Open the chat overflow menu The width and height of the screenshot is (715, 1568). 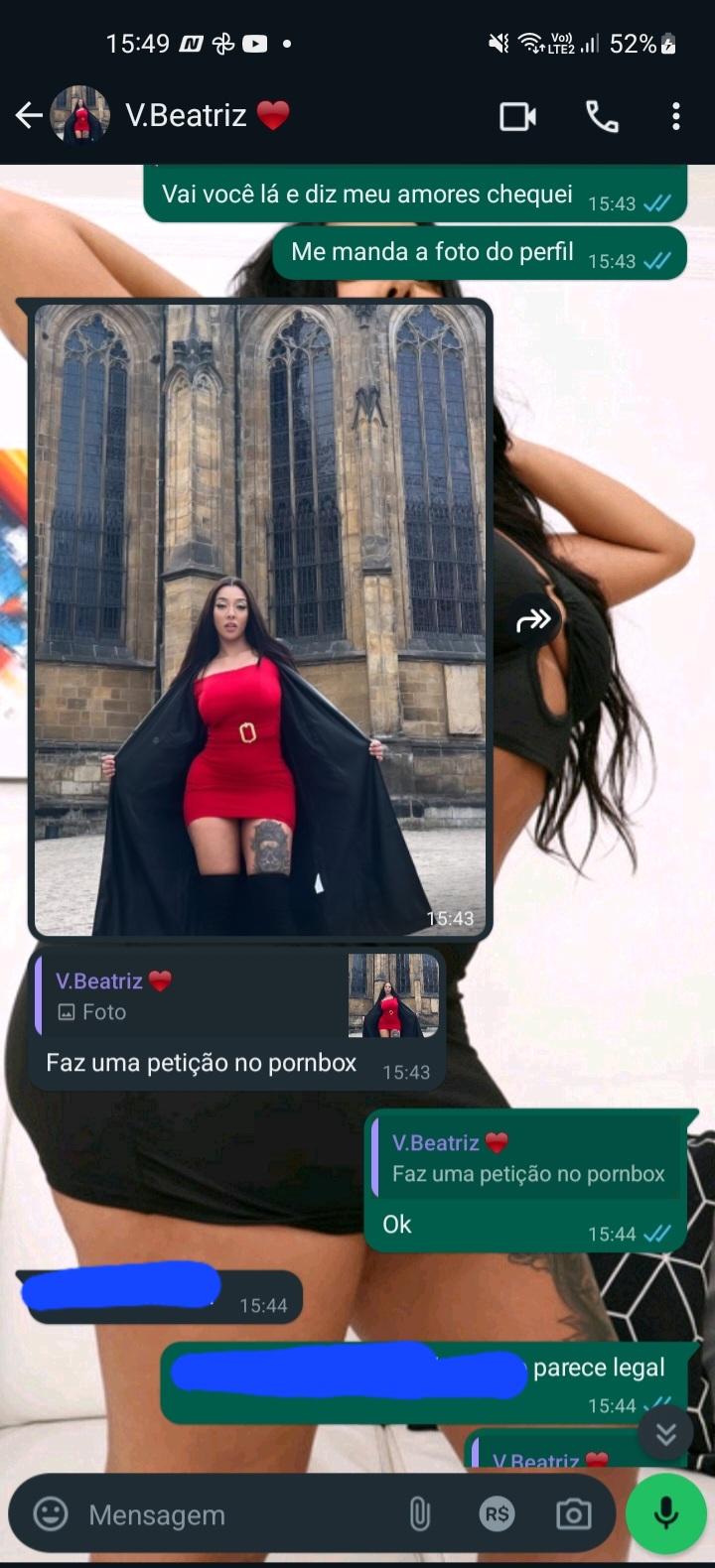click(x=675, y=116)
